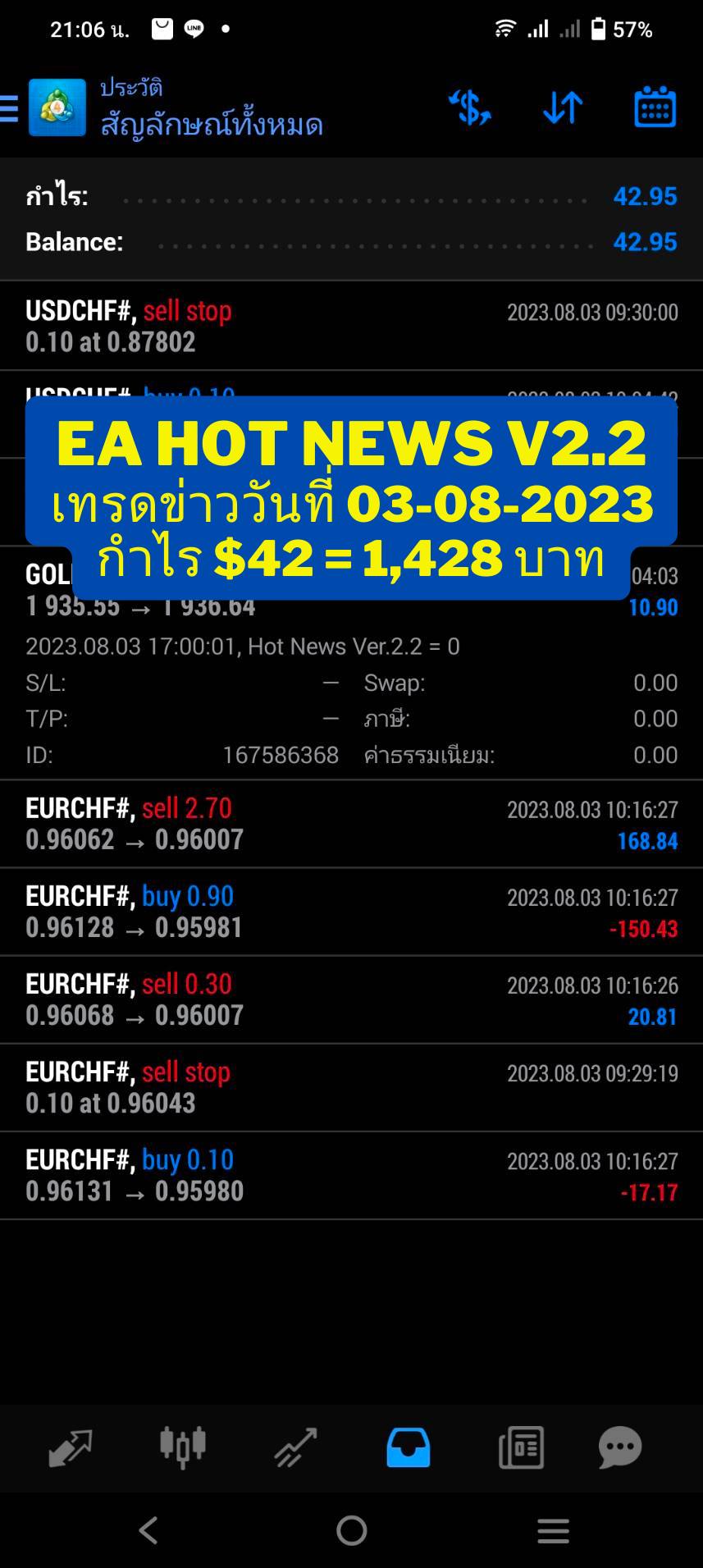Switch to the News tab
The width and height of the screenshot is (703, 1568).
click(x=521, y=1447)
